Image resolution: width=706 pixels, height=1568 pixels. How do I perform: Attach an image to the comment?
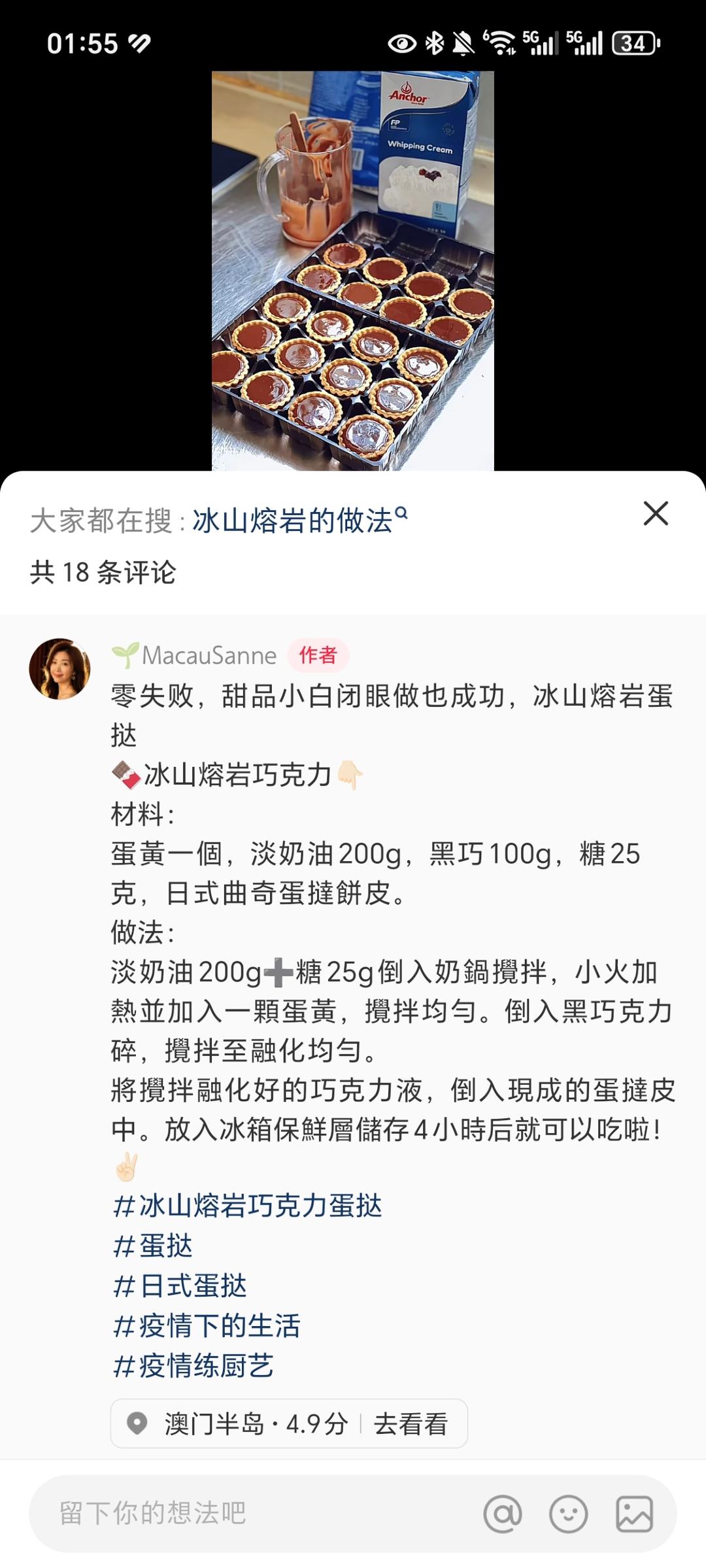(x=634, y=1513)
